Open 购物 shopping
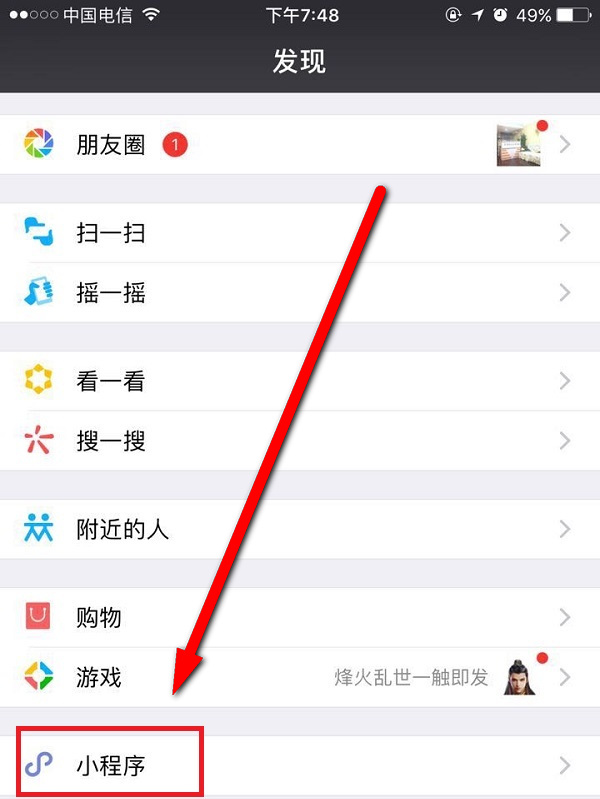Screen dimensions: 600x799 click(98, 617)
